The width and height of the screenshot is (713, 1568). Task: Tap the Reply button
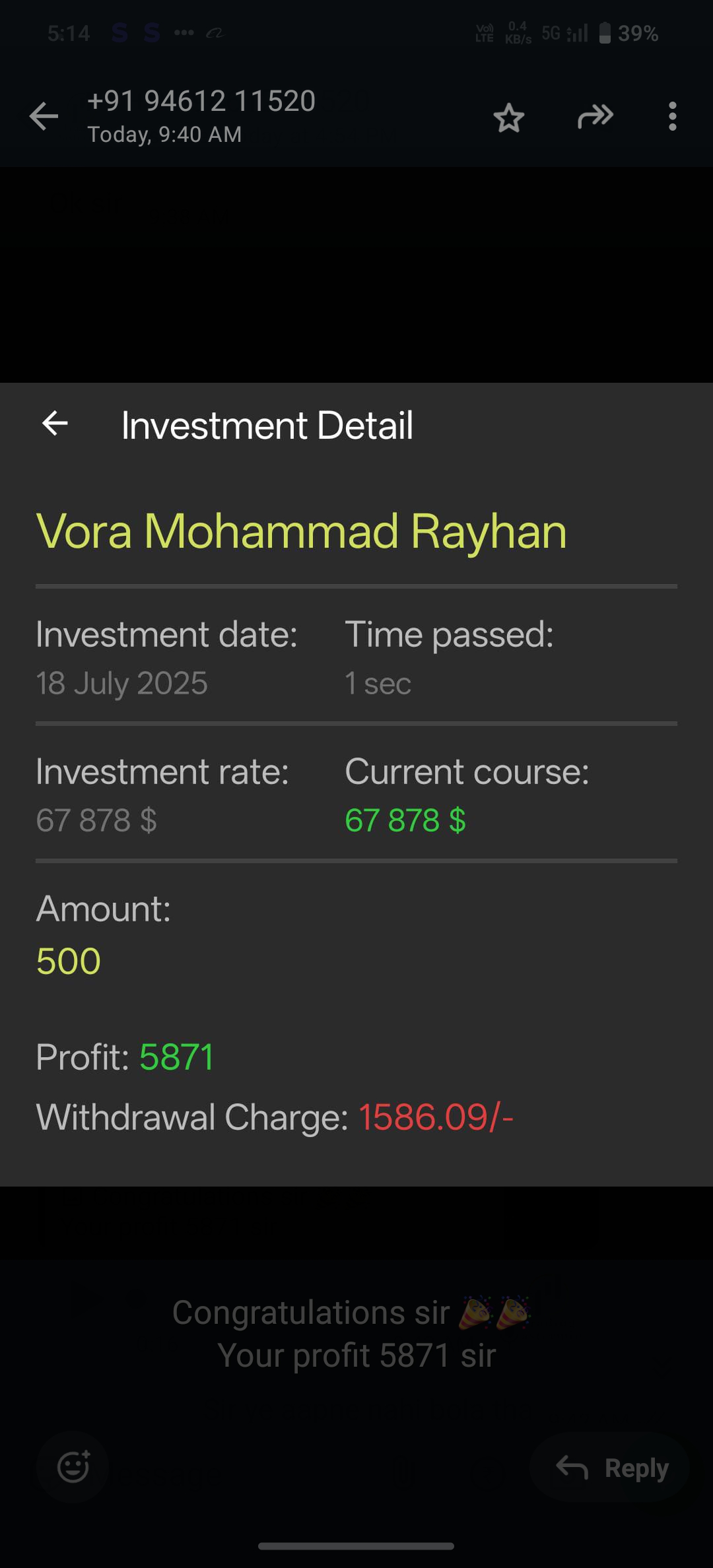[x=611, y=1468]
